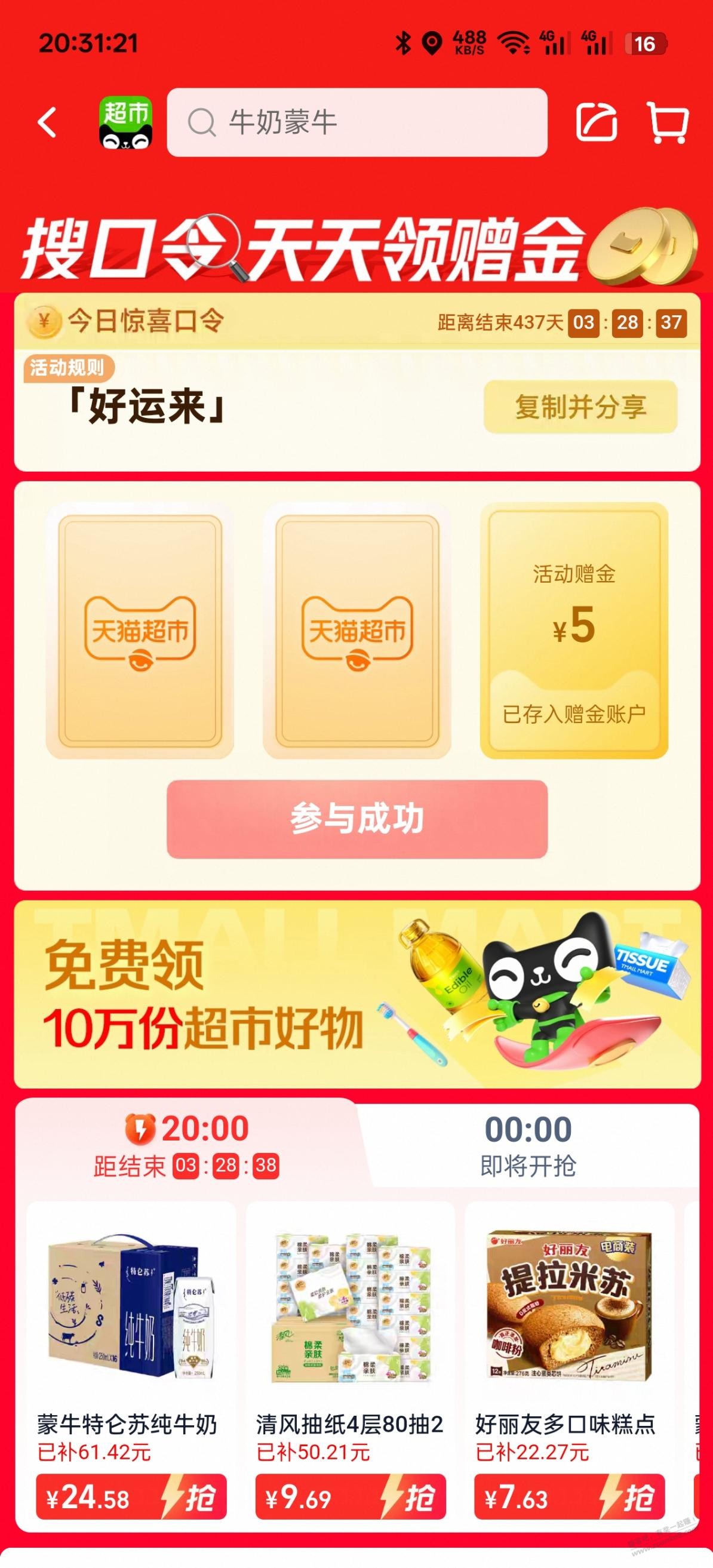Viewport: 713px width, 1568px height.
Task: View 活动规则 activity rules
Action: [67, 368]
